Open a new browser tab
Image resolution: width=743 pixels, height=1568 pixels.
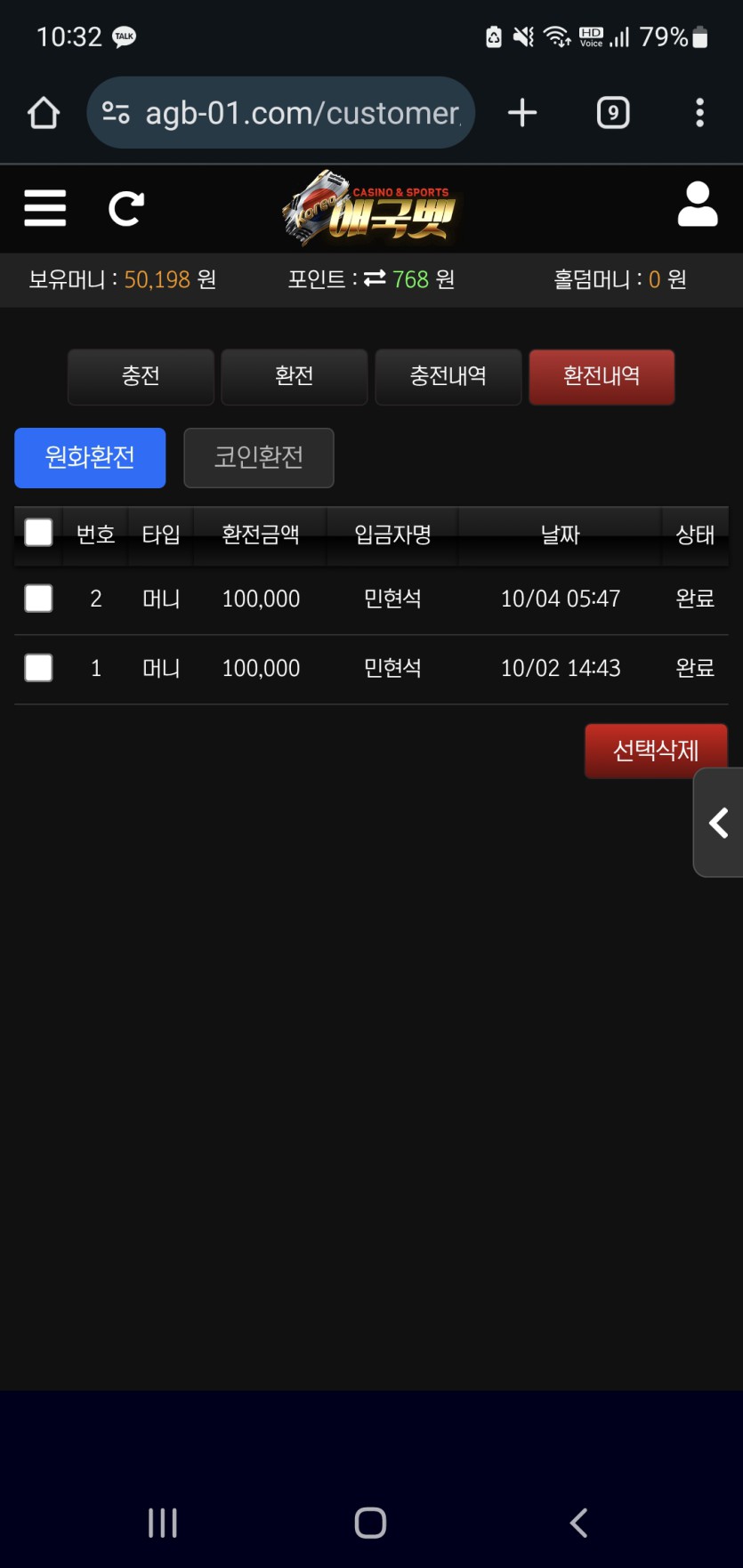coord(522,113)
